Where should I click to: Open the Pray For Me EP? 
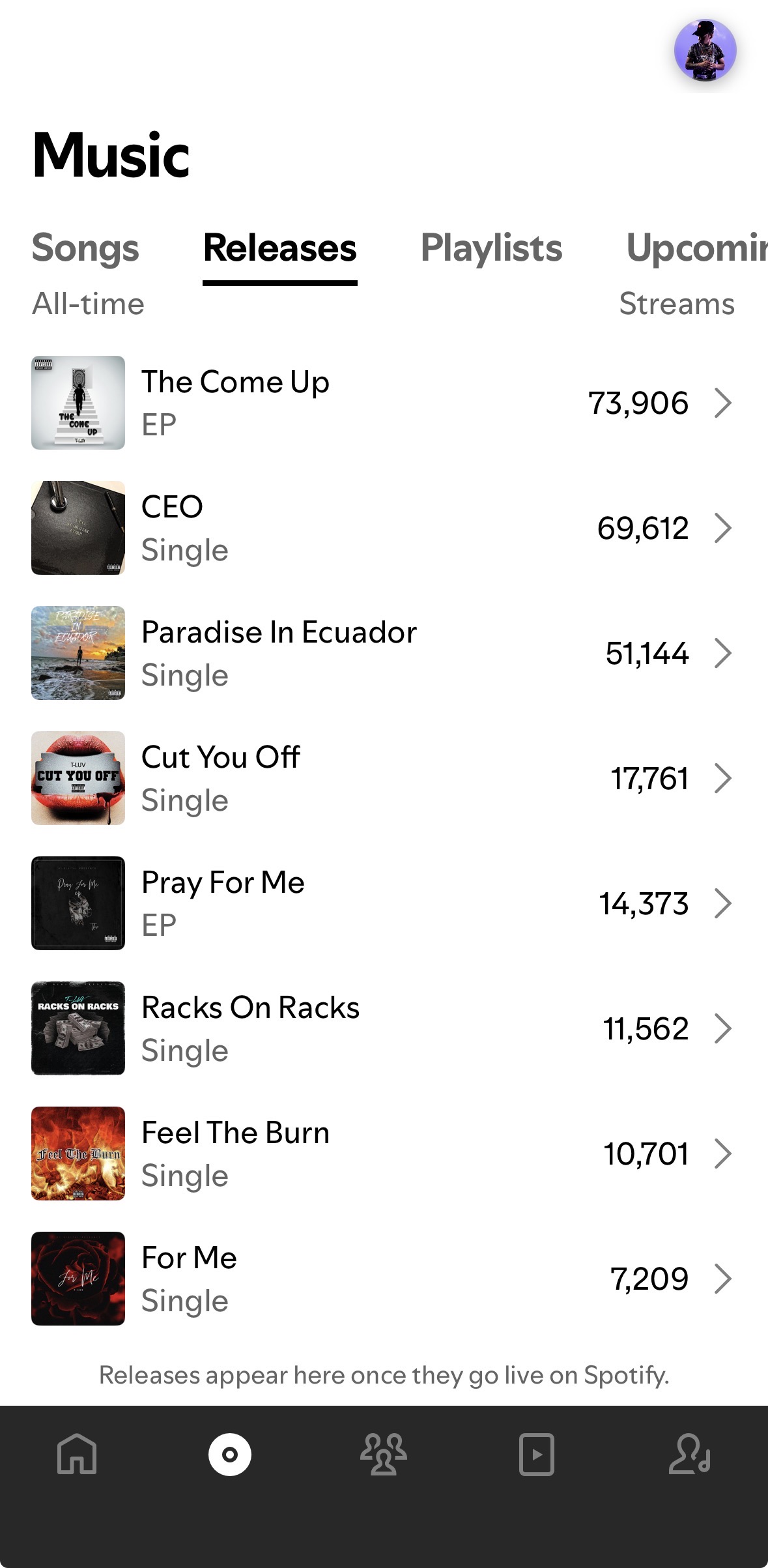(383, 903)
